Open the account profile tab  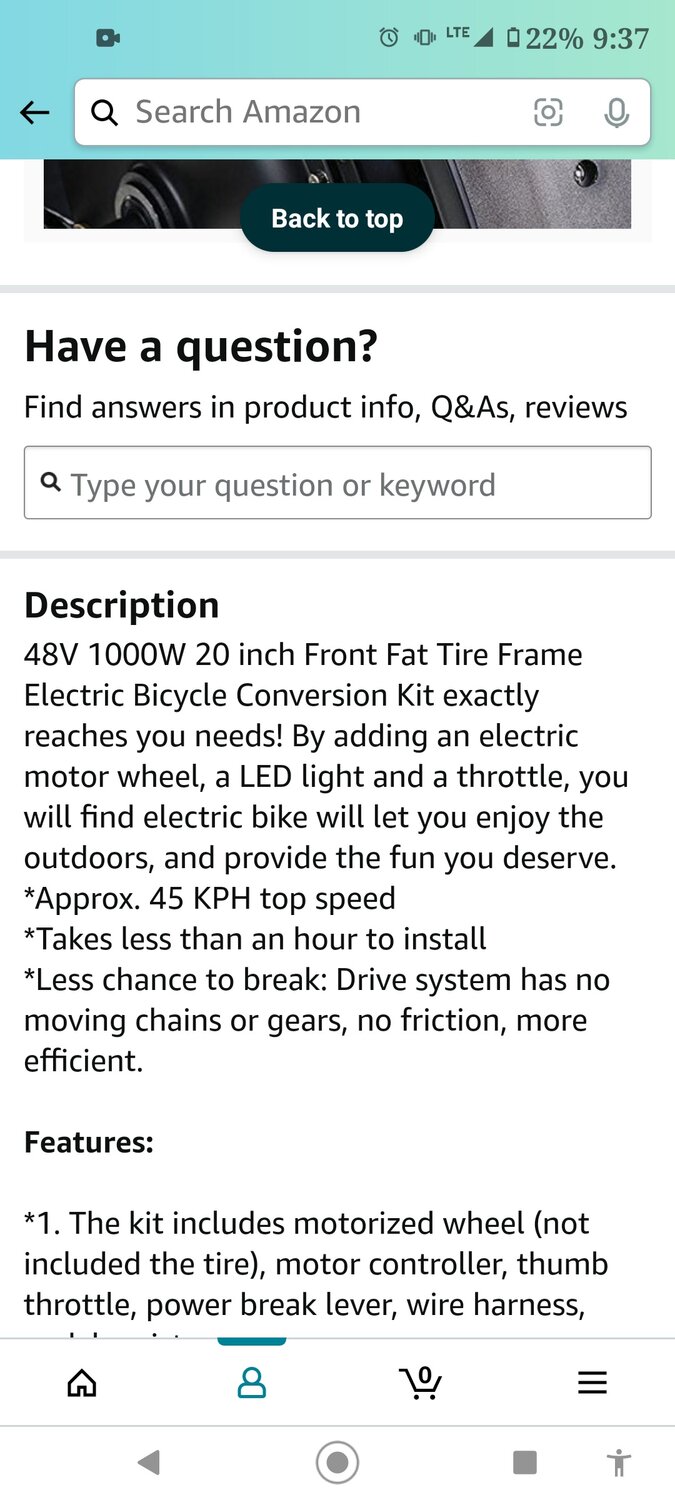pos(252,1383)
